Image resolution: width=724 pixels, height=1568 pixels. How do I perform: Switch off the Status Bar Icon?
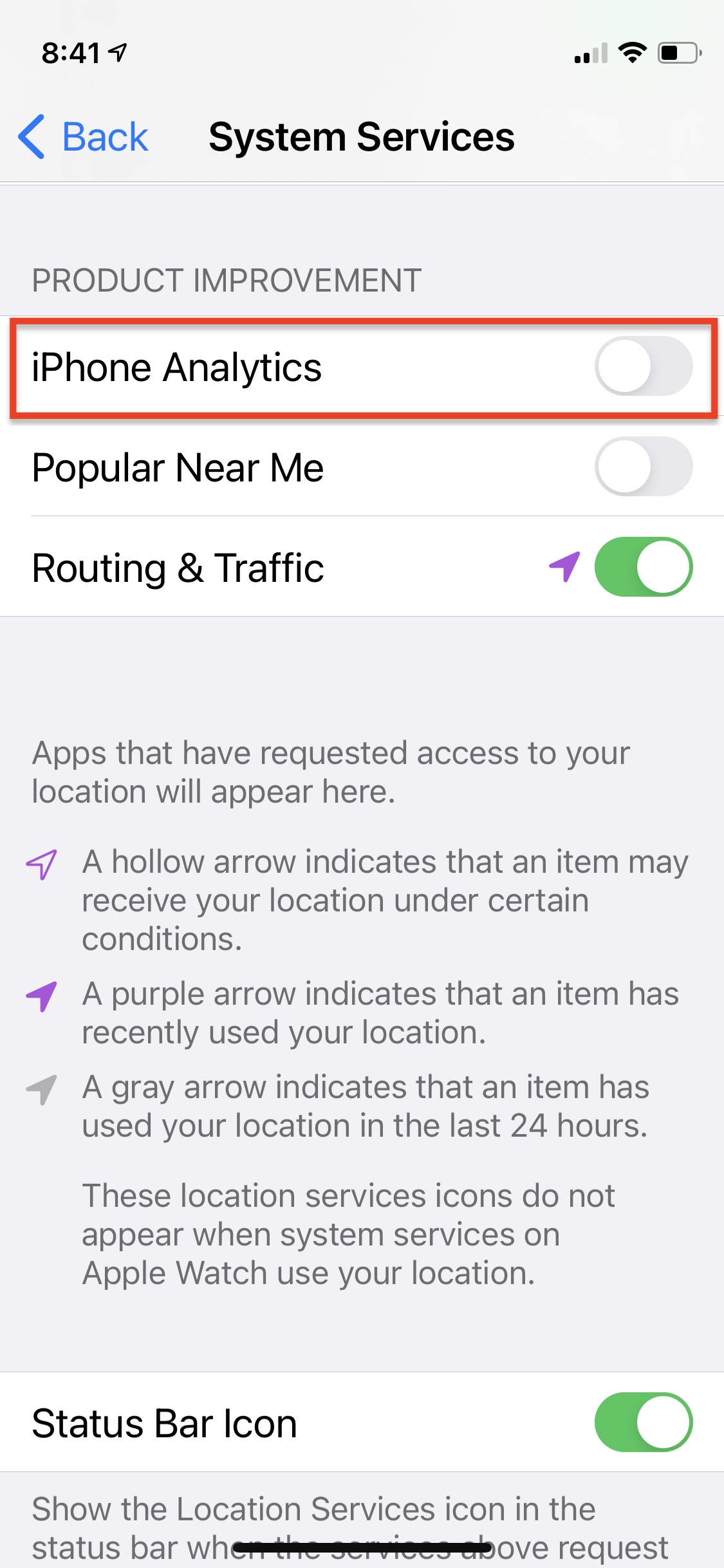[644, 1422]
